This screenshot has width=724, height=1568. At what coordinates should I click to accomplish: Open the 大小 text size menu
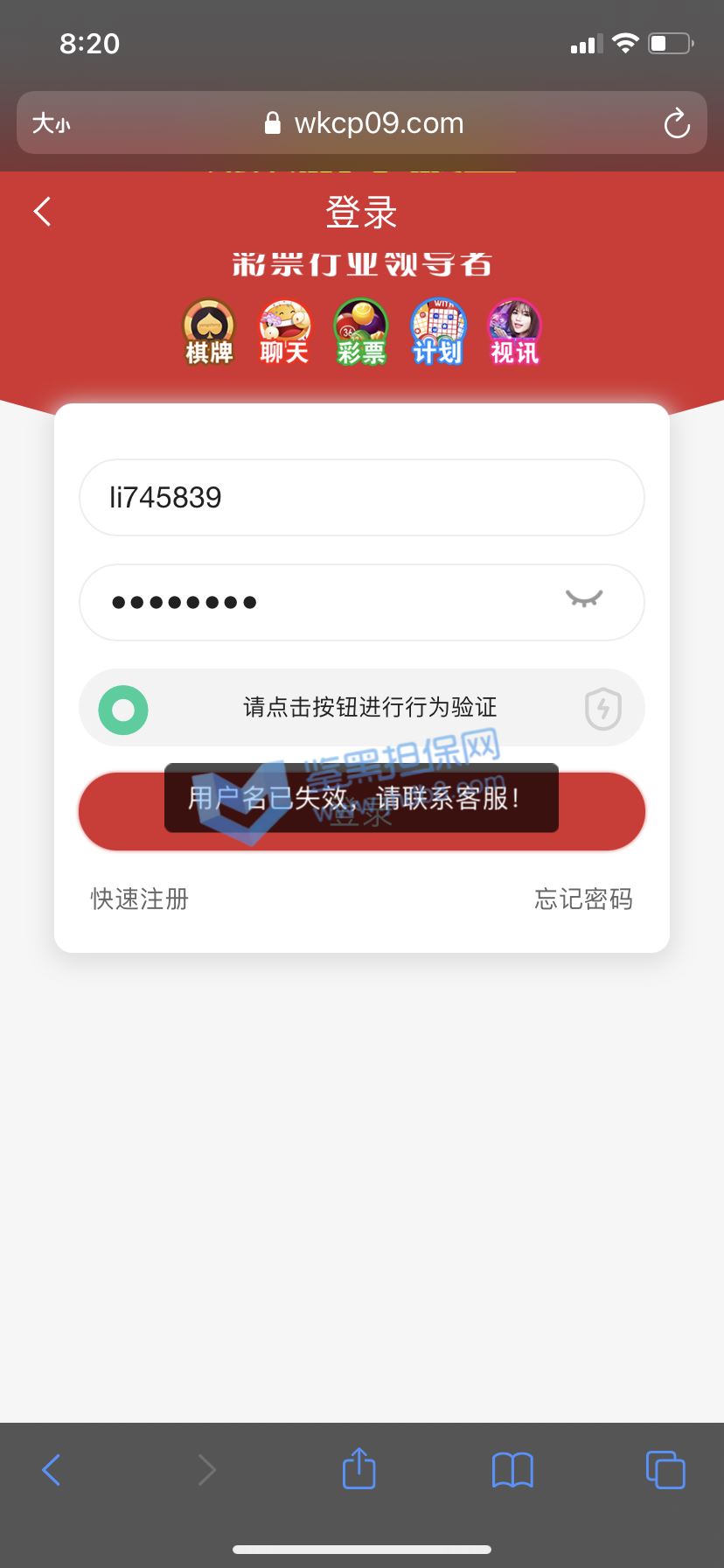(x=51, y=124)
